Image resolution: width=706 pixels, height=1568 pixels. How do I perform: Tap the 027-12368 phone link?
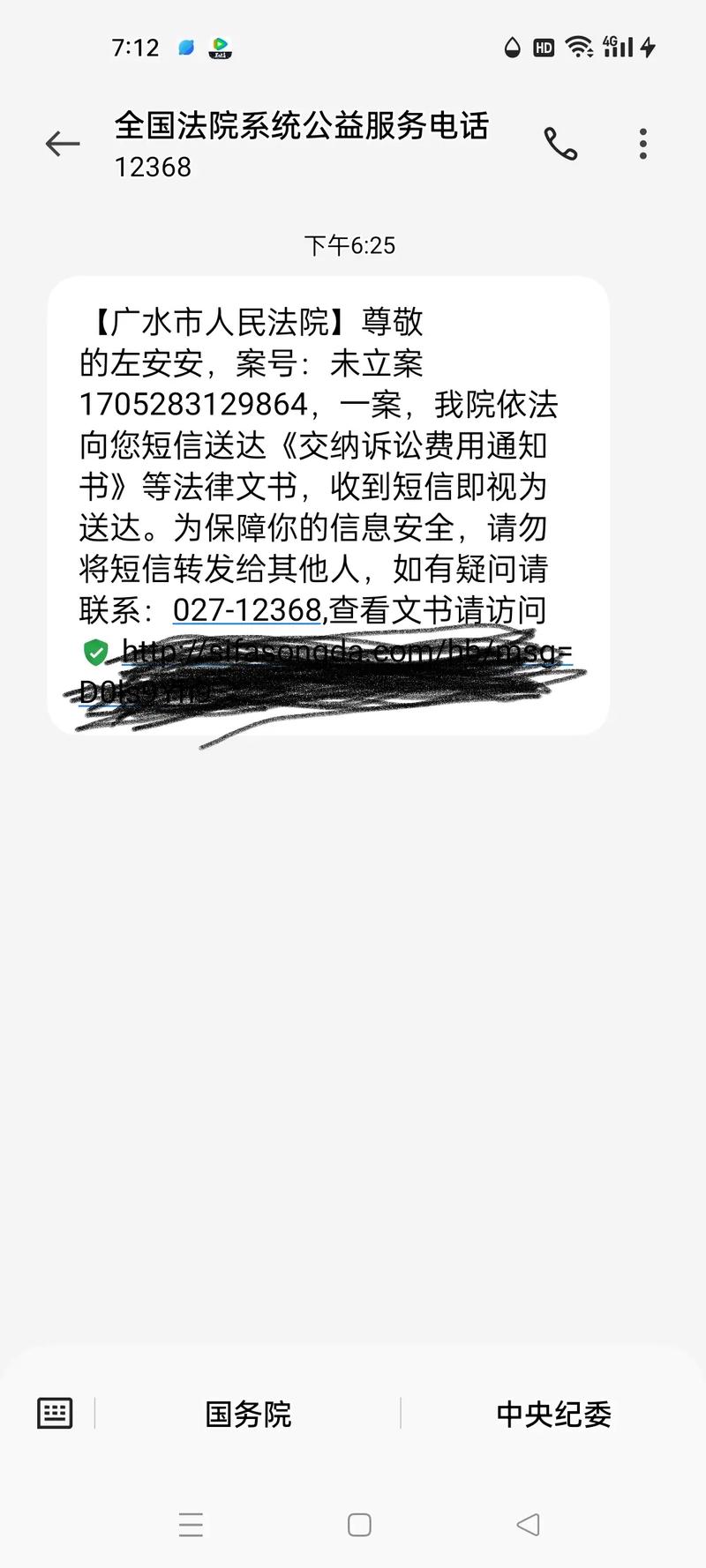coord(246,610)
